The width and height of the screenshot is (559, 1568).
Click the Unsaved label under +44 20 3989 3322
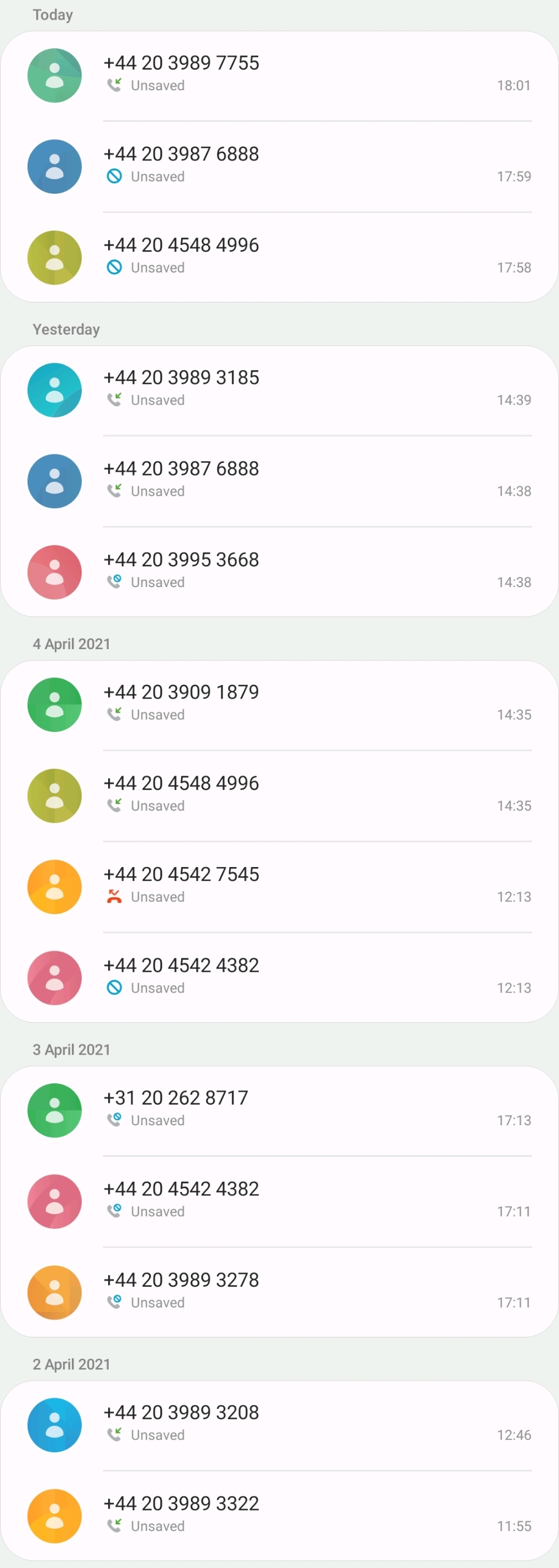[x=157, y=1525]
